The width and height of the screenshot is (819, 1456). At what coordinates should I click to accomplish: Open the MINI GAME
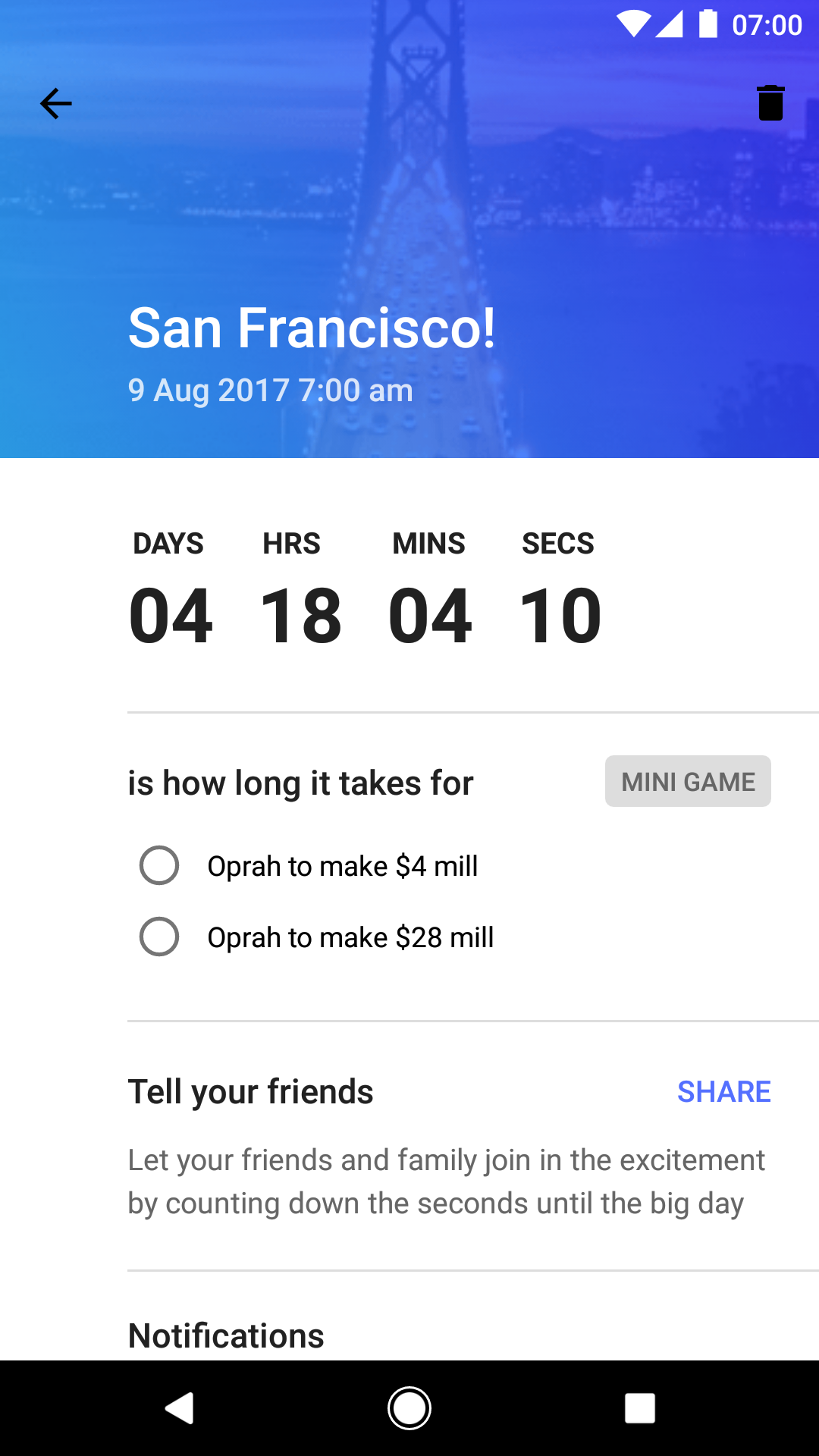tap(687, 780)
